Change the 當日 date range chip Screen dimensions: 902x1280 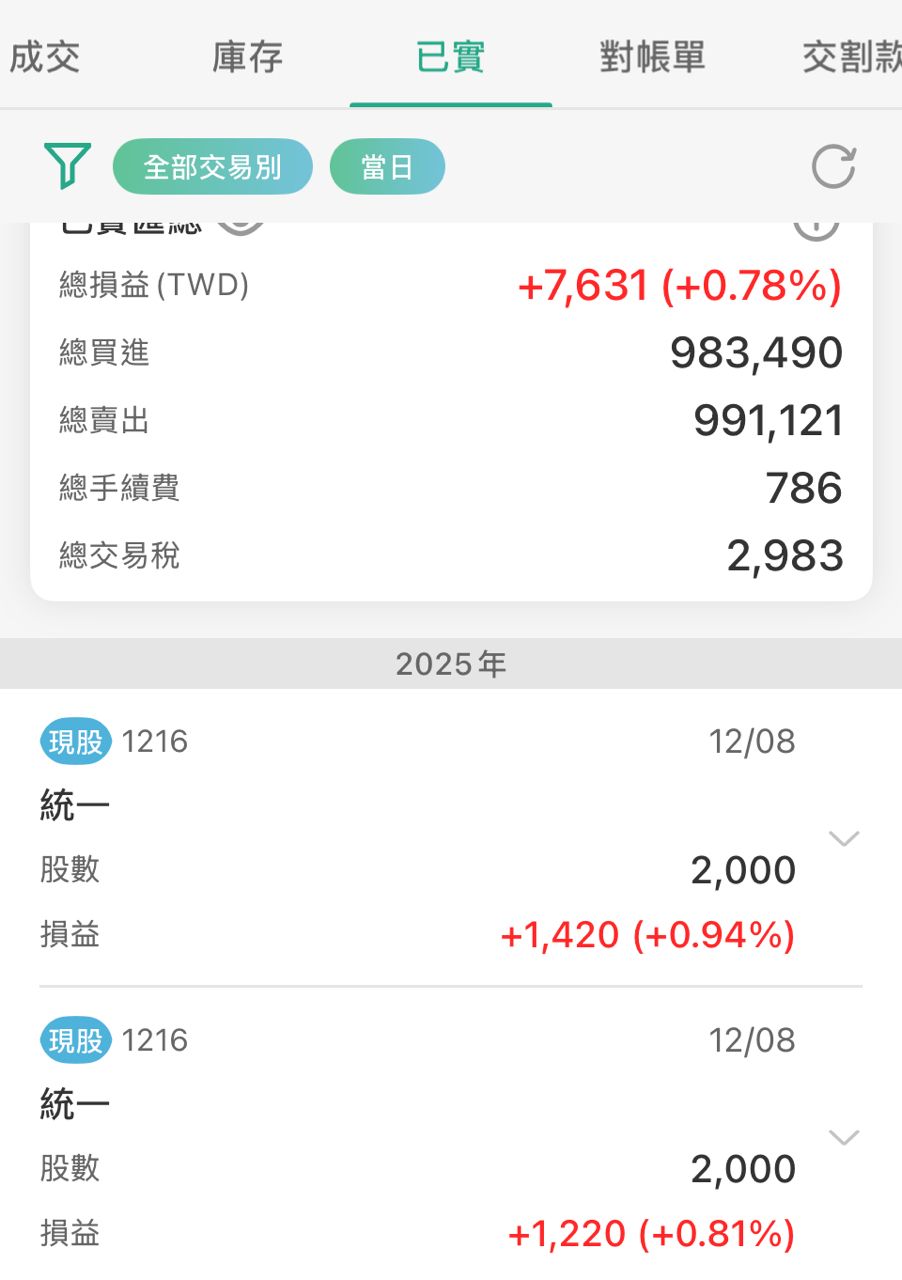pos(387,166)
